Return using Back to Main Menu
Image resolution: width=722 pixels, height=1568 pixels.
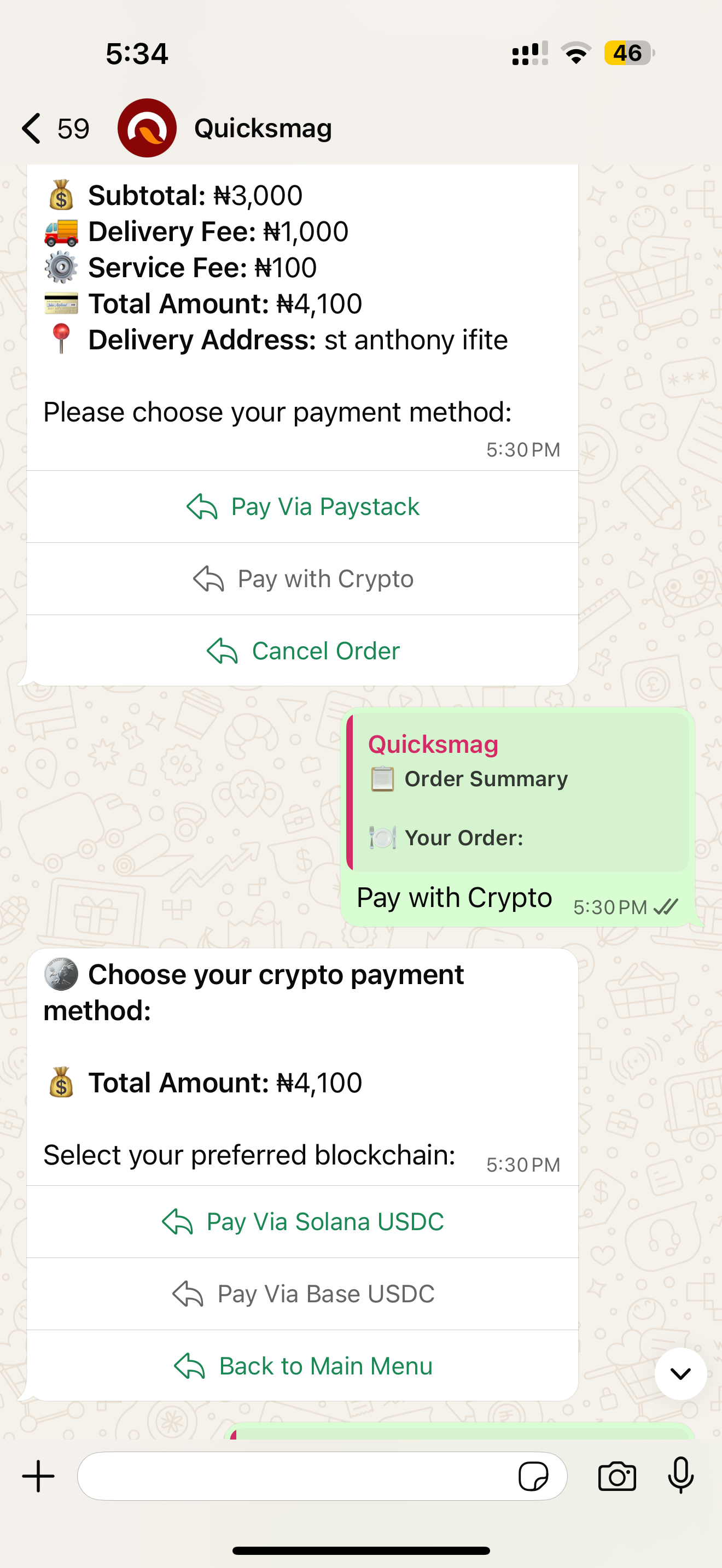[x=302, y=1366]
